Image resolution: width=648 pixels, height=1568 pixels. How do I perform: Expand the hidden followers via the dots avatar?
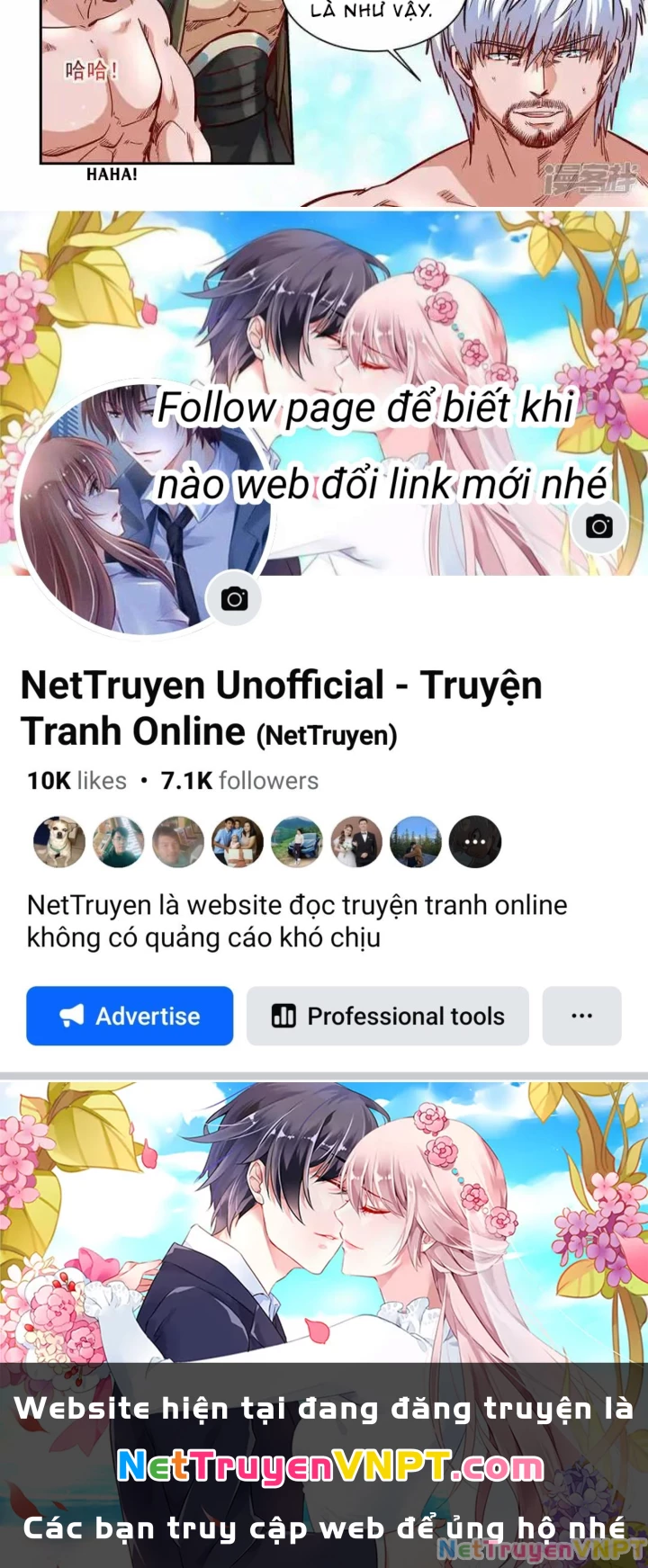tap(475, 841)
